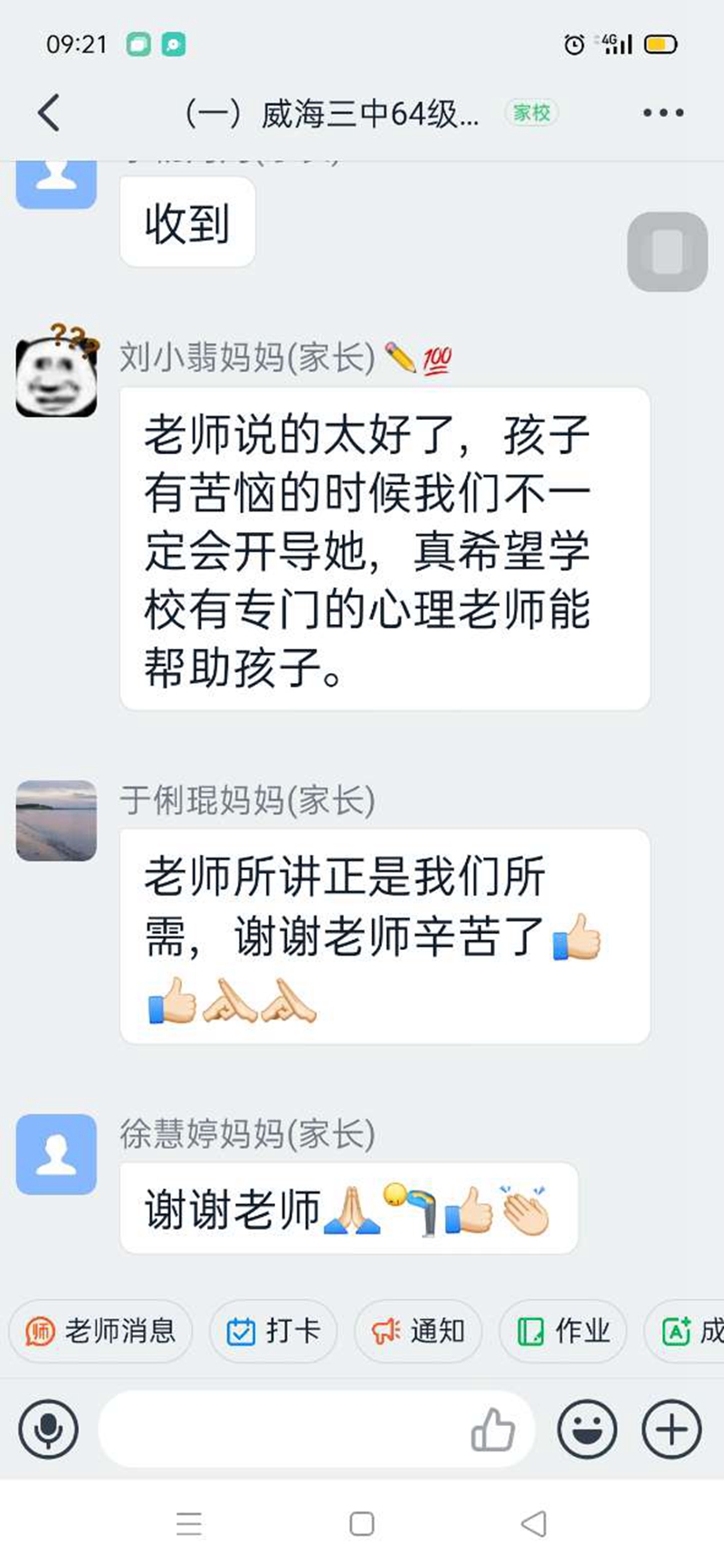This screenshot has width=724, height=1568.
Task: Send a quick thumbs-up reaction
Action: 493,1430
